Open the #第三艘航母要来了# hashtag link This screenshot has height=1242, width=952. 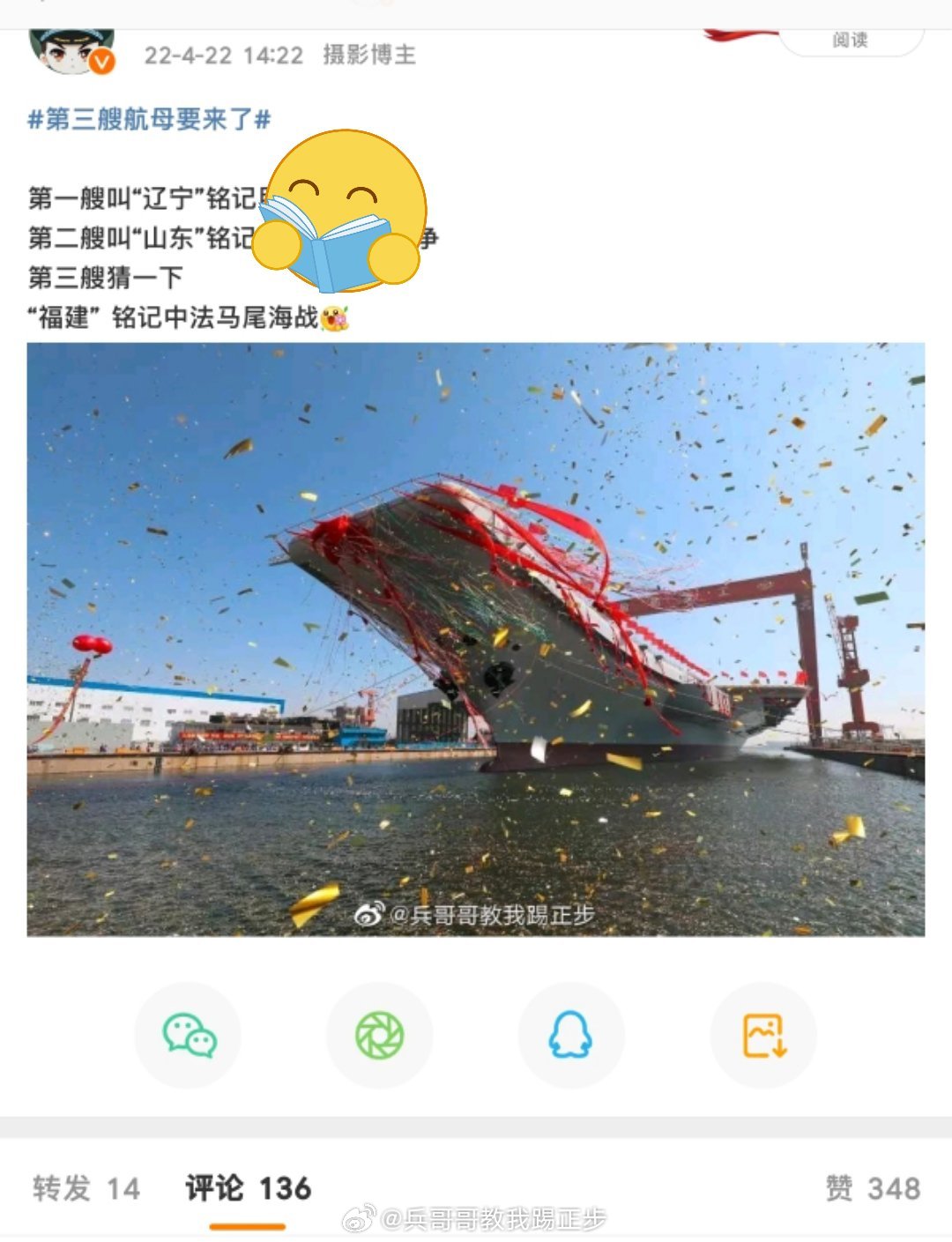[x=149, y=119]
